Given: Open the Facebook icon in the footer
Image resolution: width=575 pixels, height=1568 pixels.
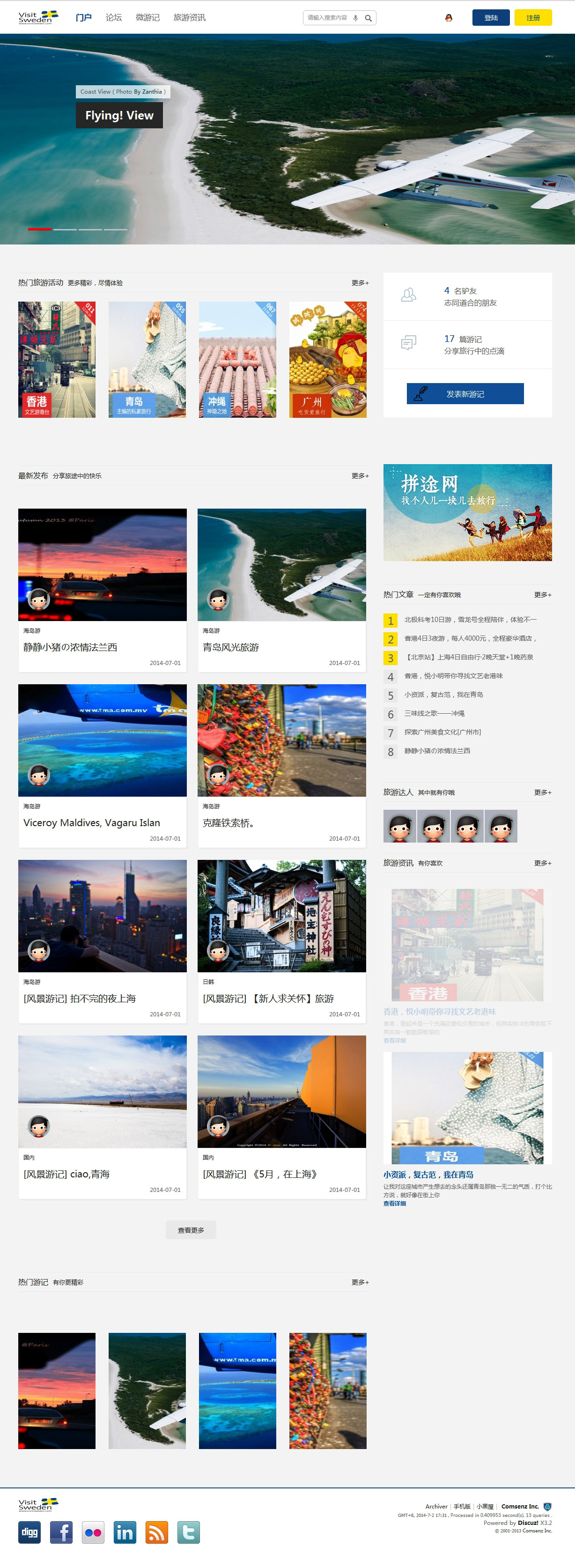Looking at the screenshot, I should point(61,1531).
